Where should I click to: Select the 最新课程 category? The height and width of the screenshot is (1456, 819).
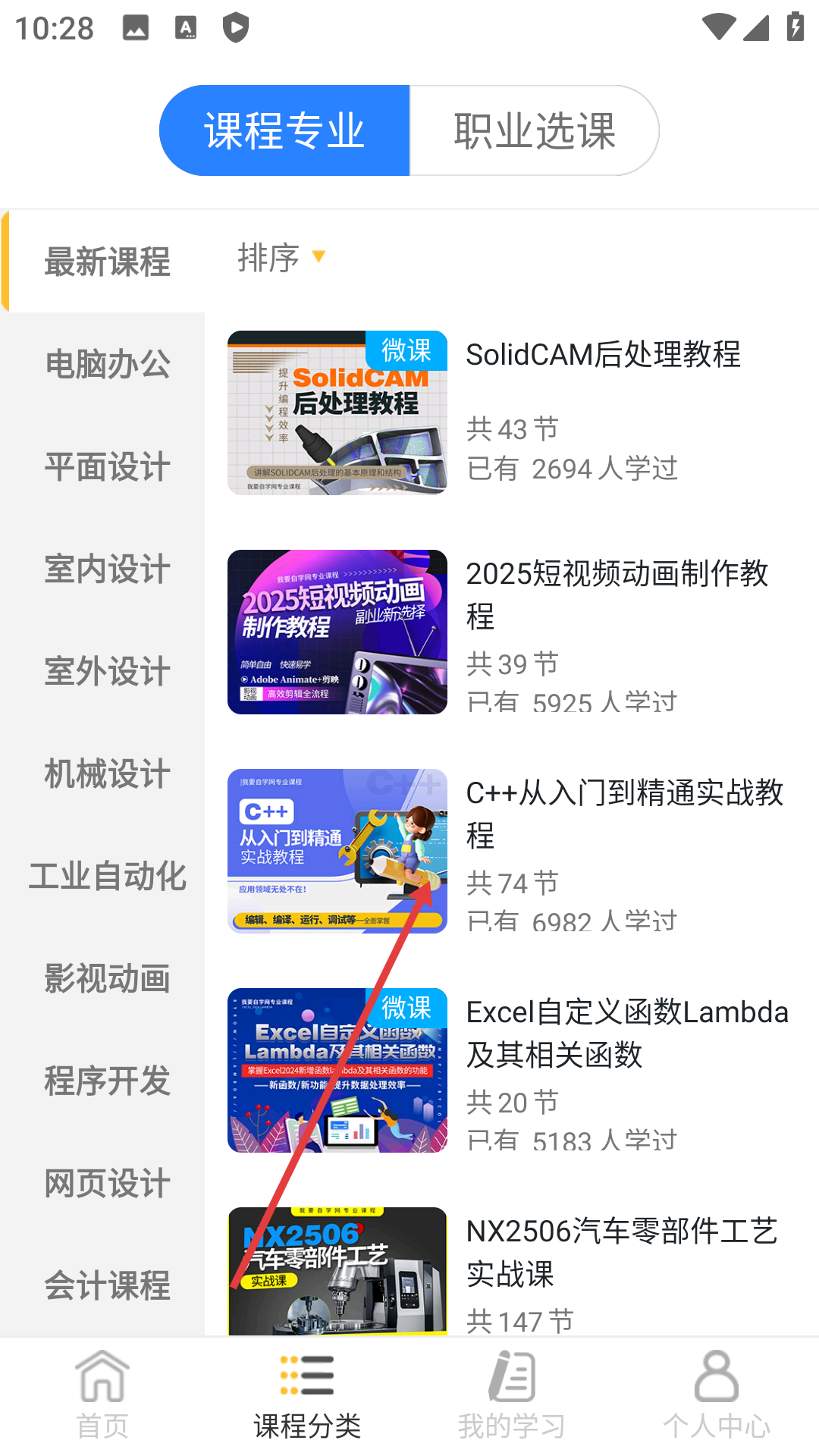[x=108, y=262]
